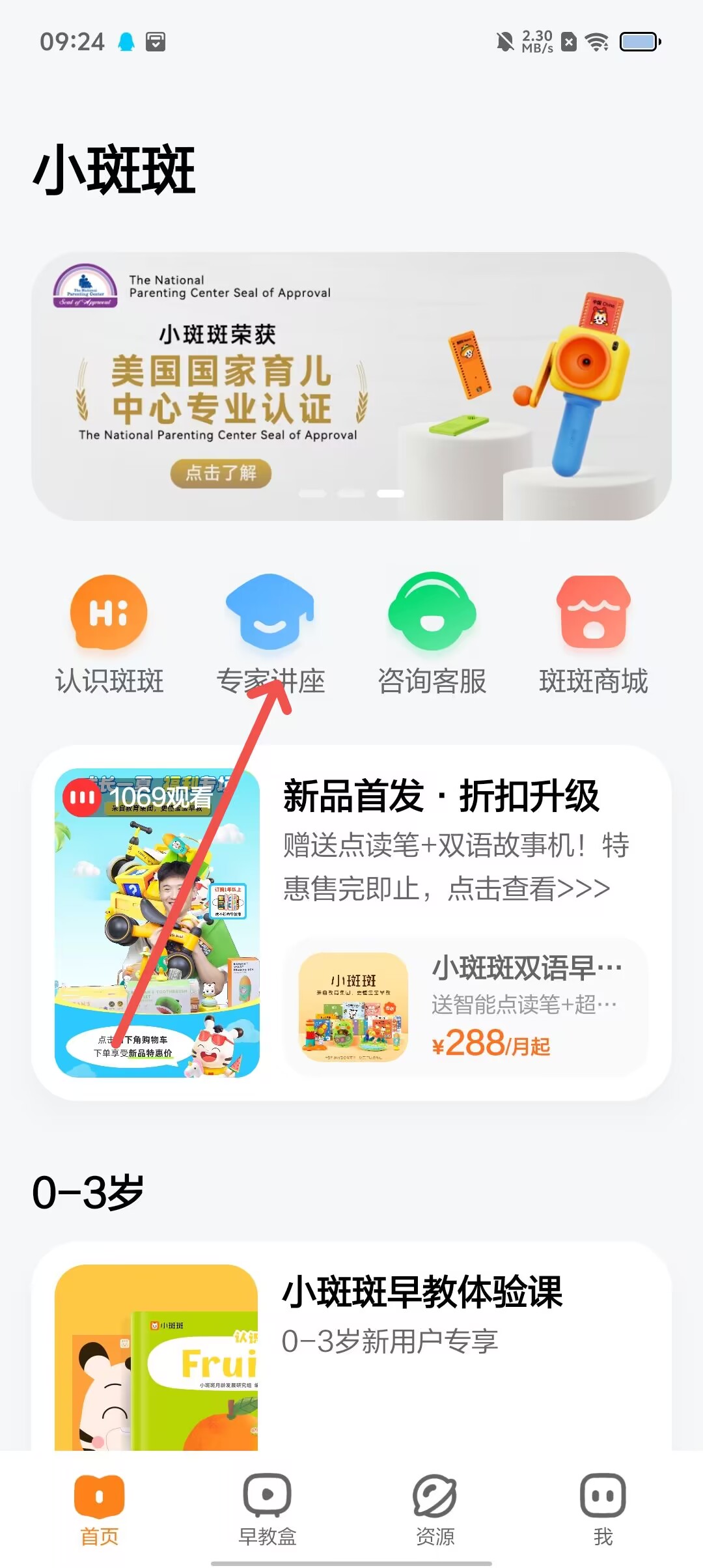Screen dimensions: 703x1568
Task: Tap the 点击了解 banner button
Action: [x=221, y=473]
